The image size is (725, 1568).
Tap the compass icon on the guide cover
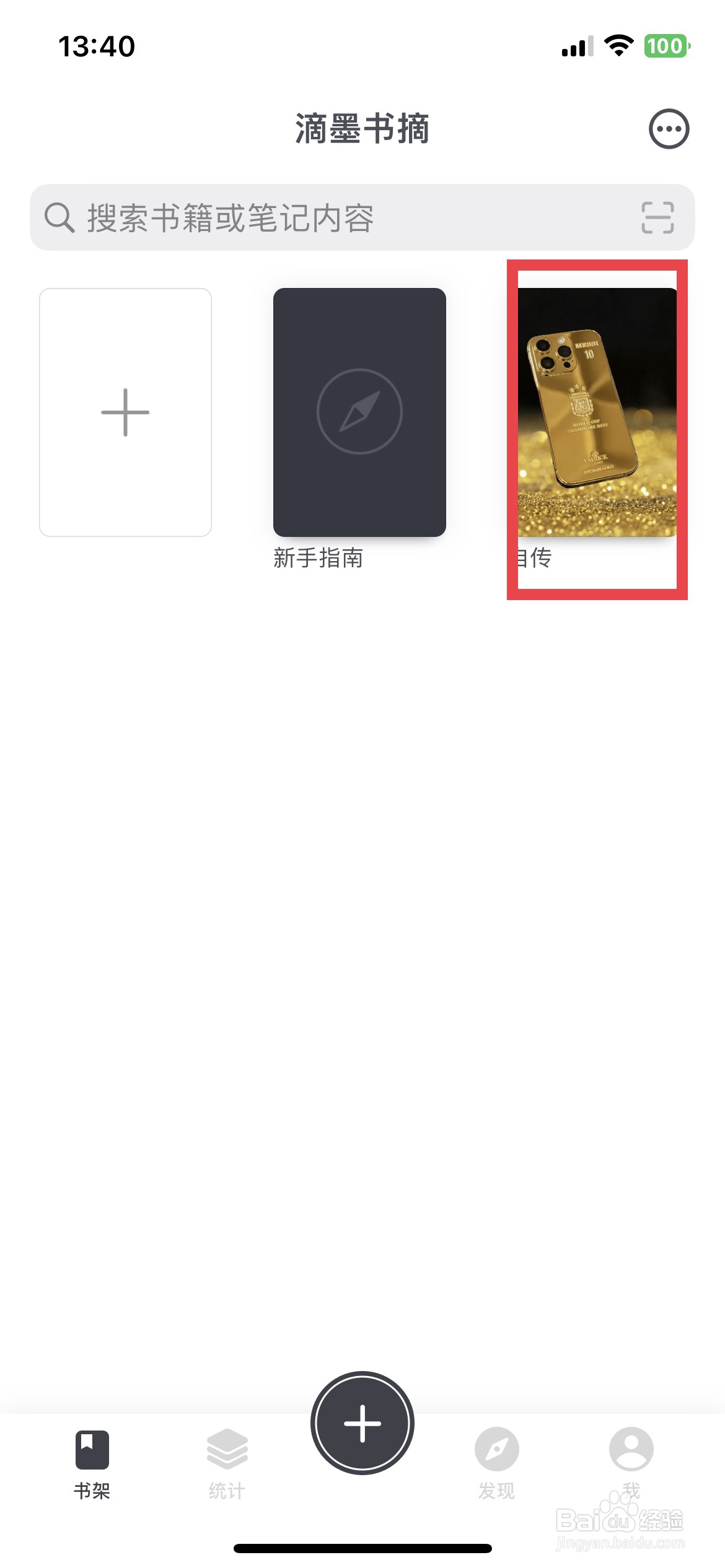point(360,411)
